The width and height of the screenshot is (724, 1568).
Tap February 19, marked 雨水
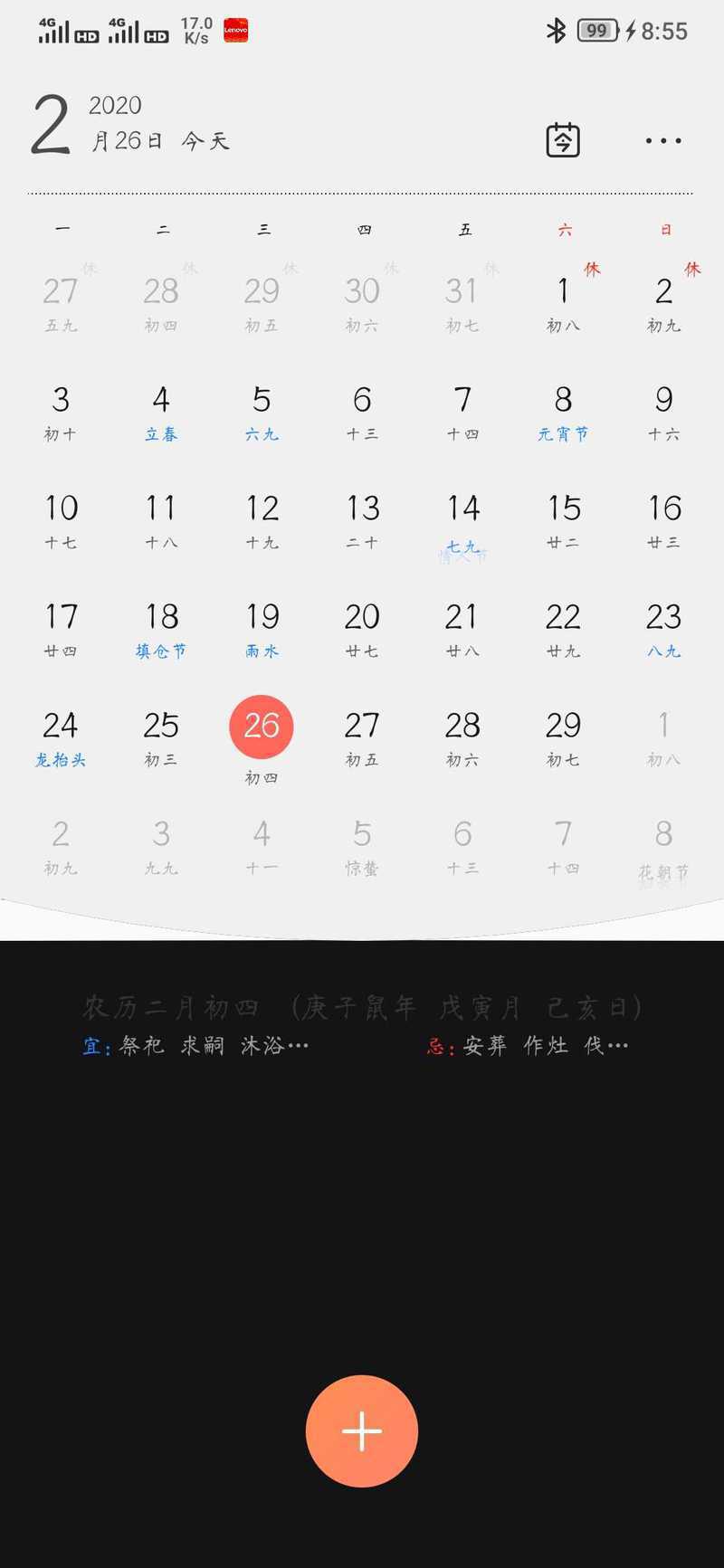262,629
